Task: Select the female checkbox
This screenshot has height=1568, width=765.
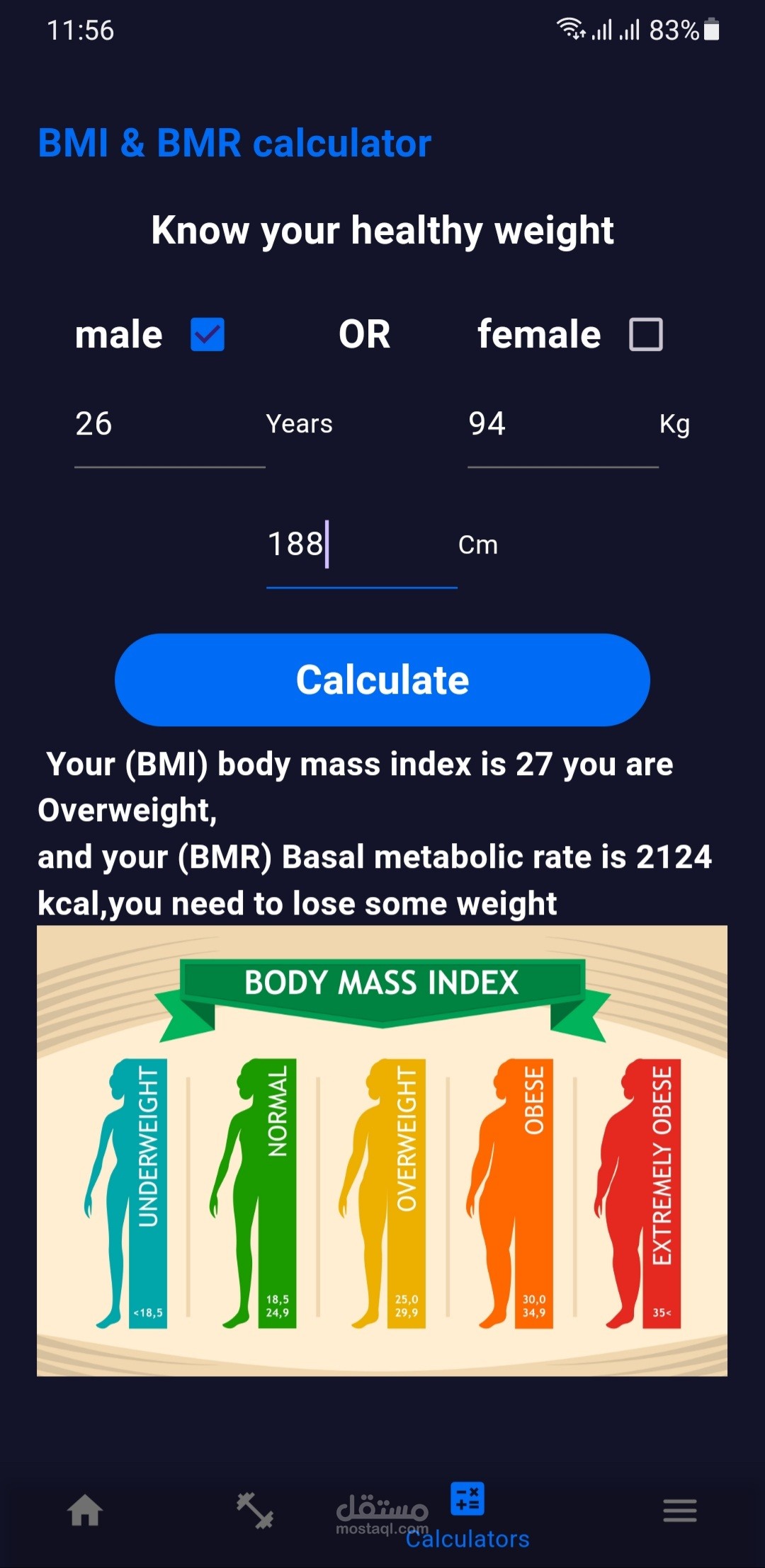Action: 645,335
